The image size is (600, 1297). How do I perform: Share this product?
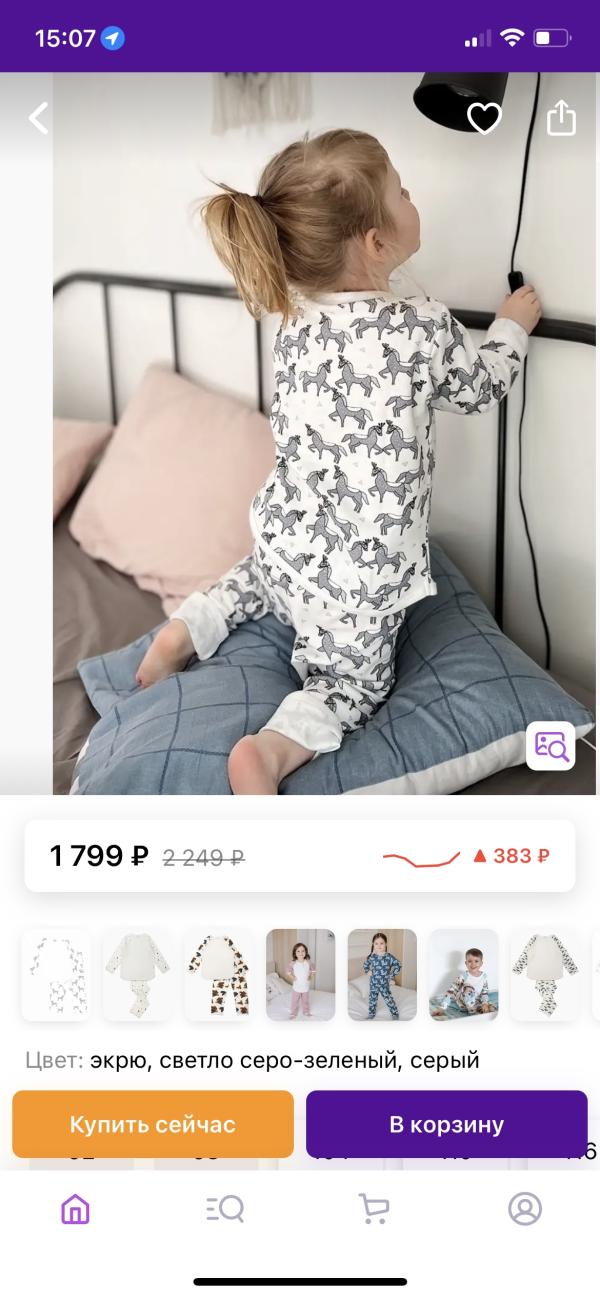point(562,118)
